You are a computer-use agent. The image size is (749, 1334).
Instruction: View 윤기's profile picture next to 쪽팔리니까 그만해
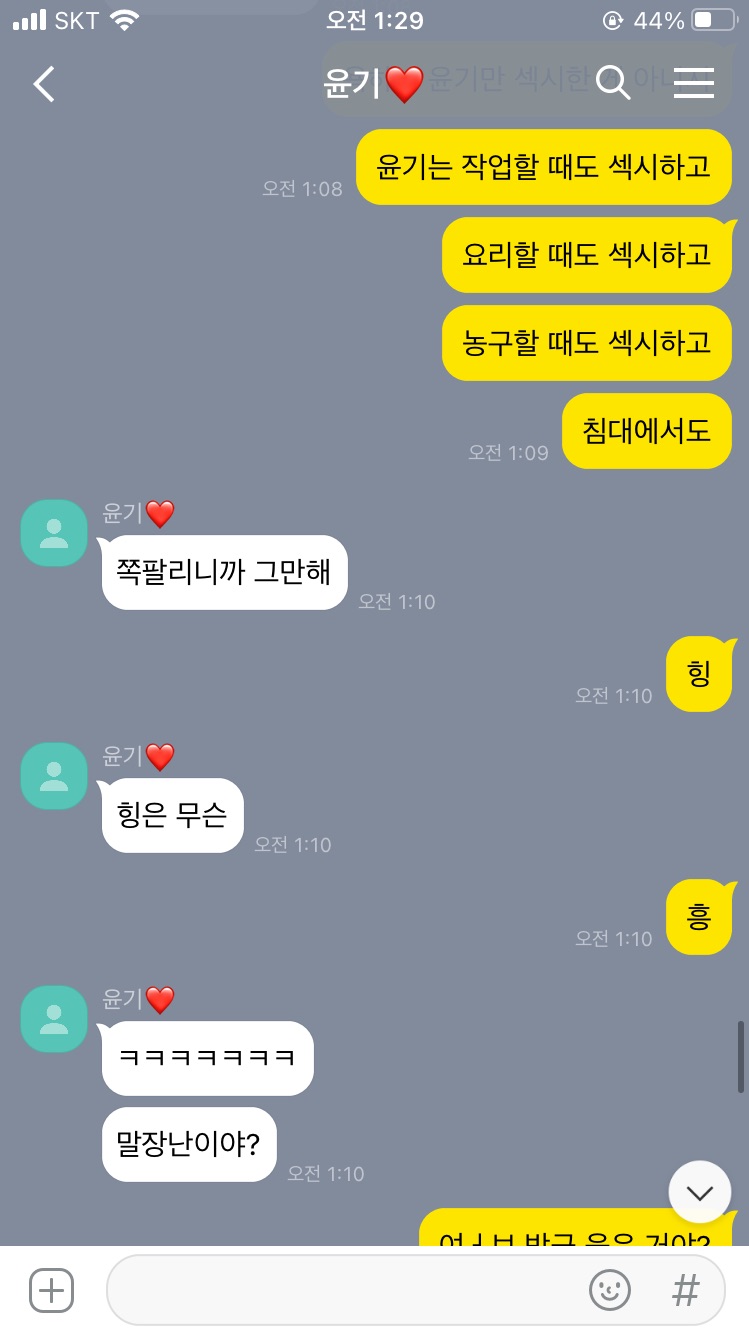(x=54, y=533)
